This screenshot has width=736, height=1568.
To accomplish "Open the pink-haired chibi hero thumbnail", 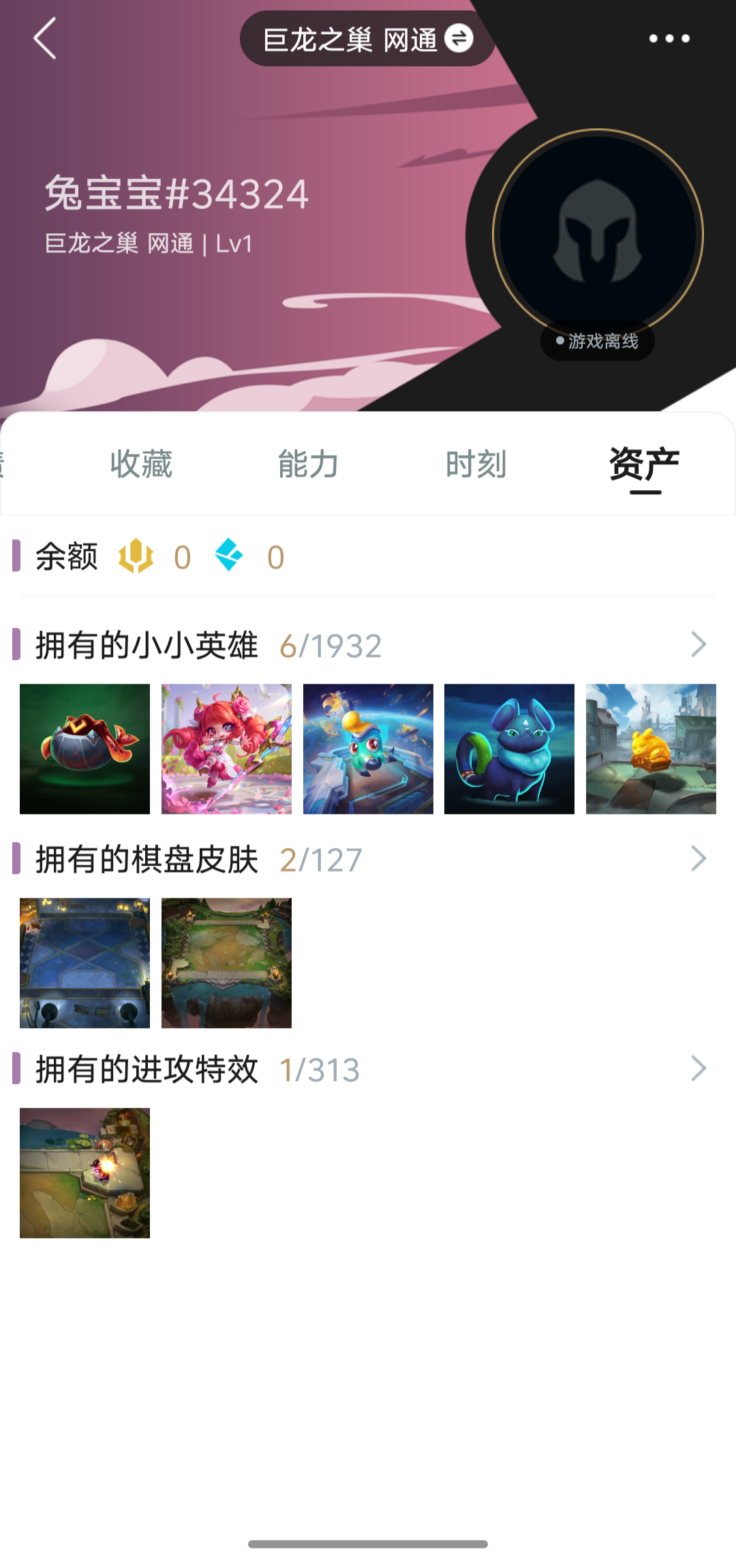I will tap(226, 748).
